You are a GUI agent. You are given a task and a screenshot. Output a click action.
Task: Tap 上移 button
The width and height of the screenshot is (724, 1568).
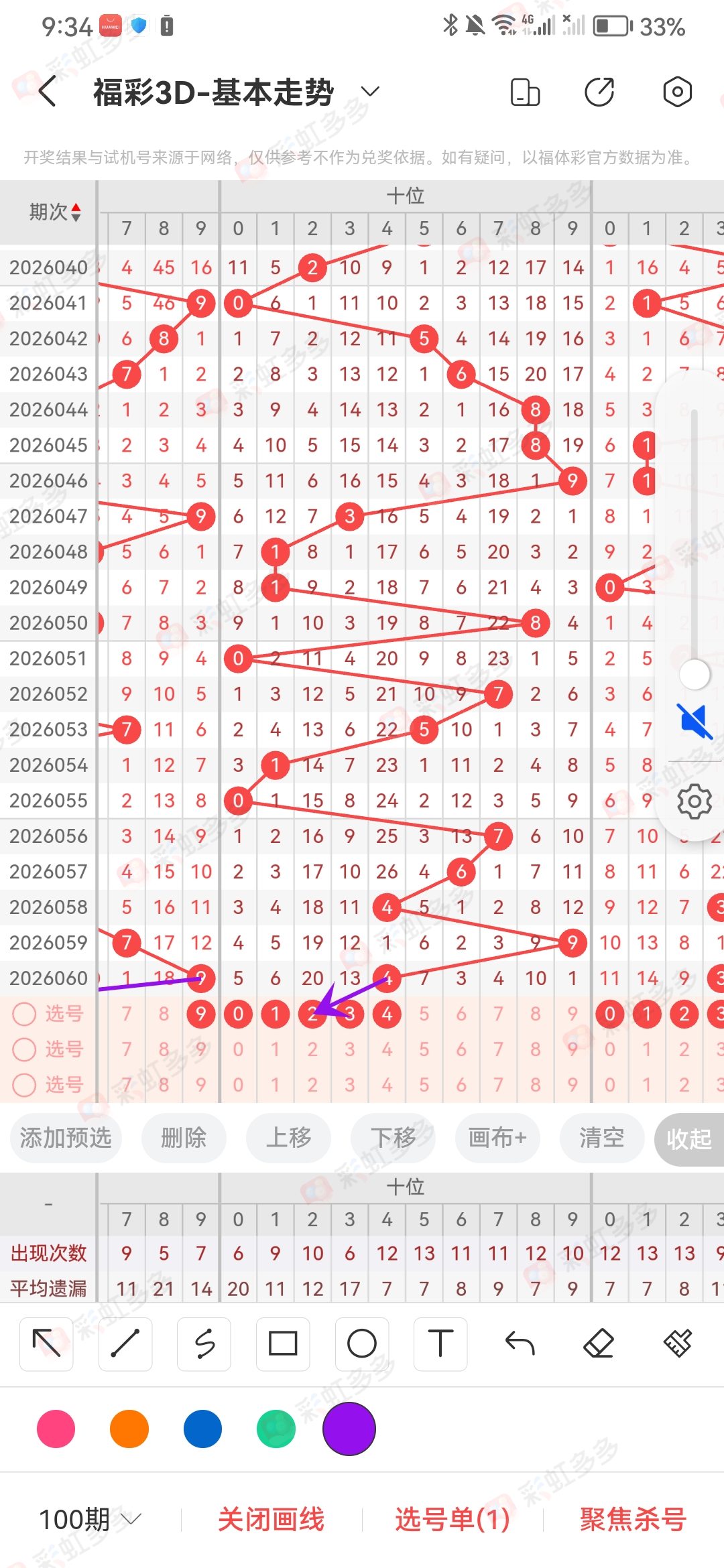(288, 1138)
